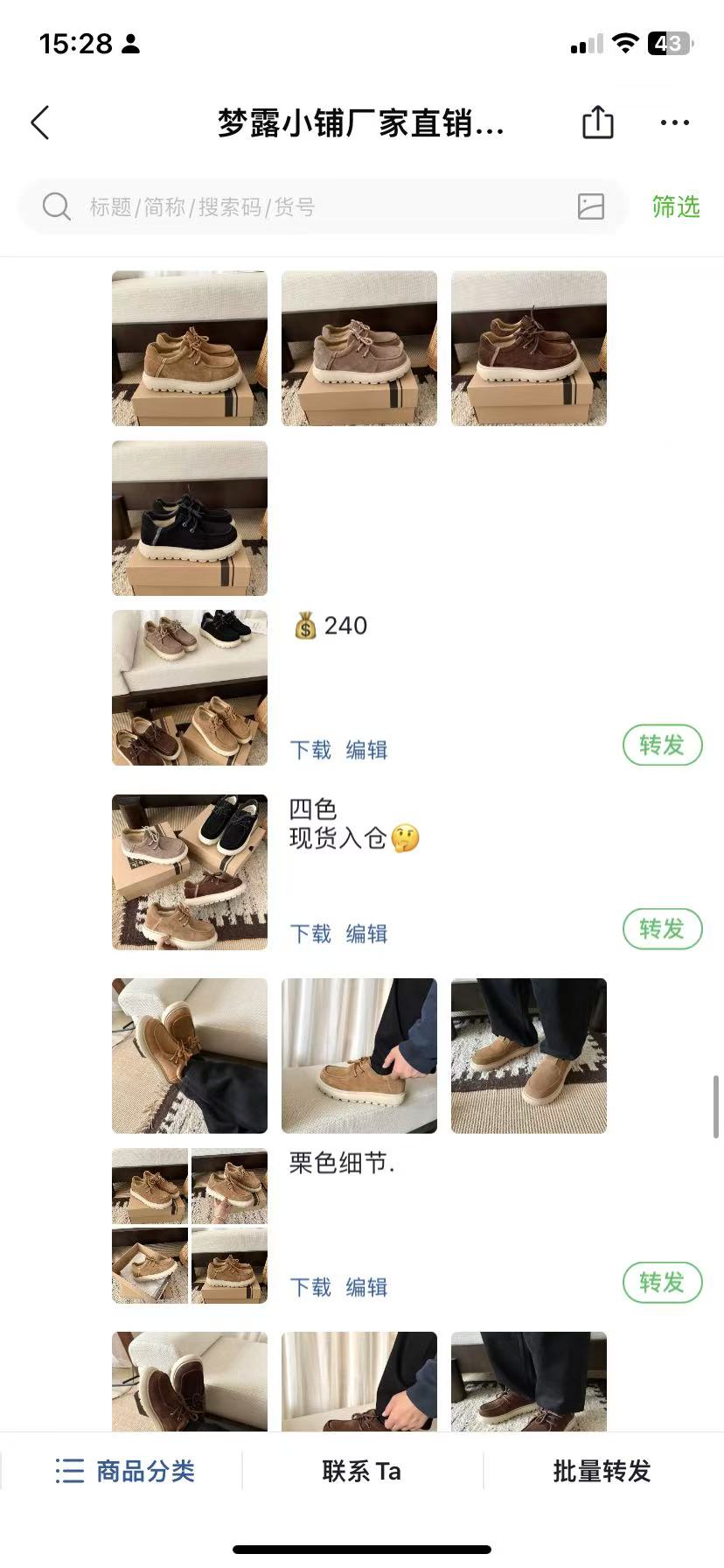This screenshot has height=1568, width=724.
Task: View the black shoe photo on the box
Action: (190, 518)
